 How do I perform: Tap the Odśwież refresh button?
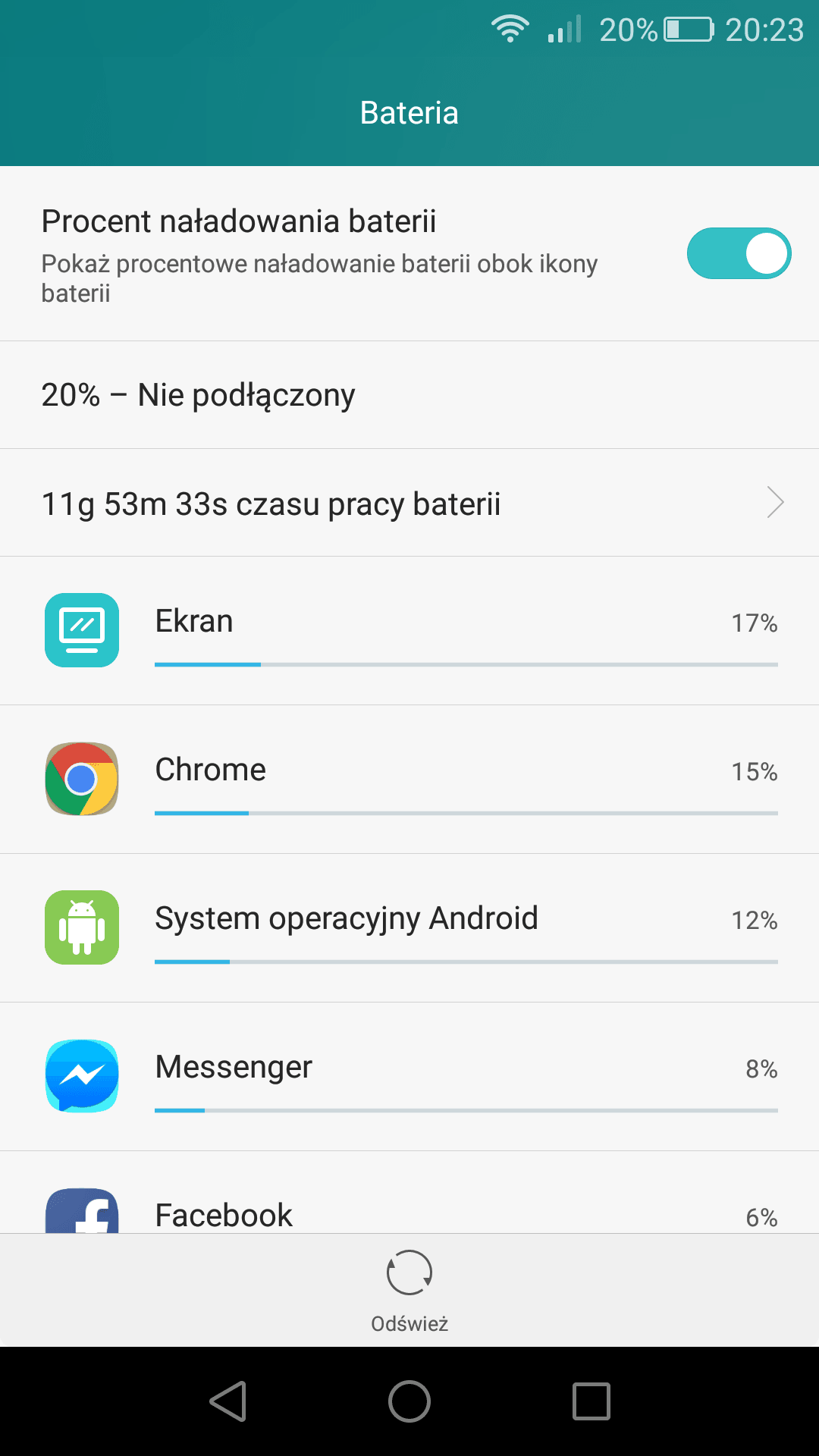[409, 1291]
